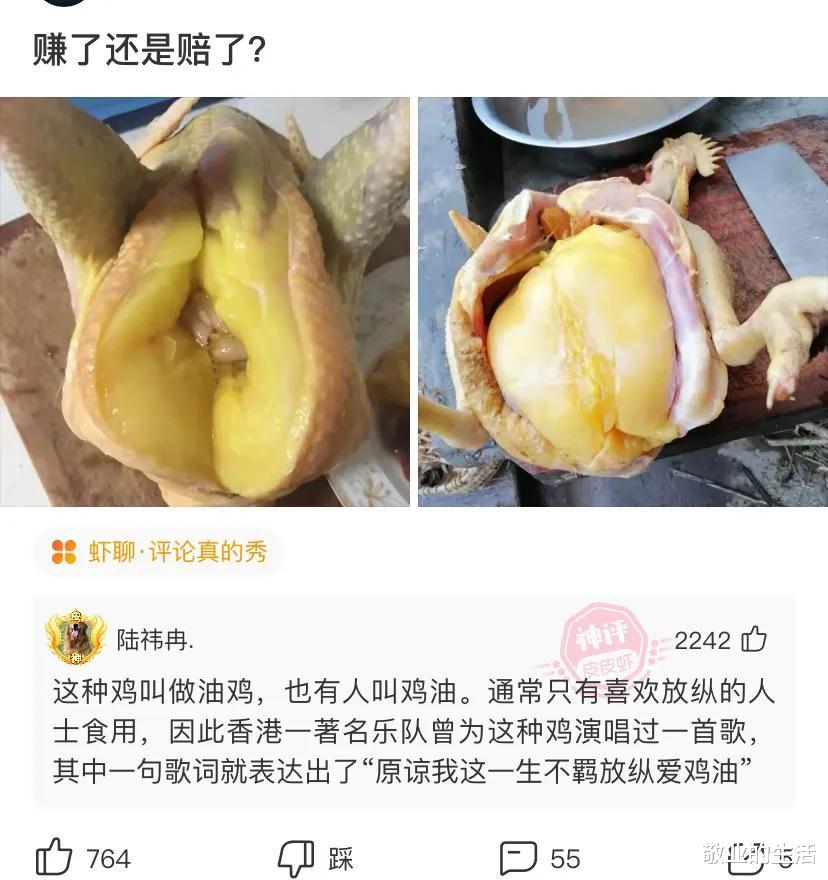Tap the thumbs-down 踩 dislike icon

point(294,855)
